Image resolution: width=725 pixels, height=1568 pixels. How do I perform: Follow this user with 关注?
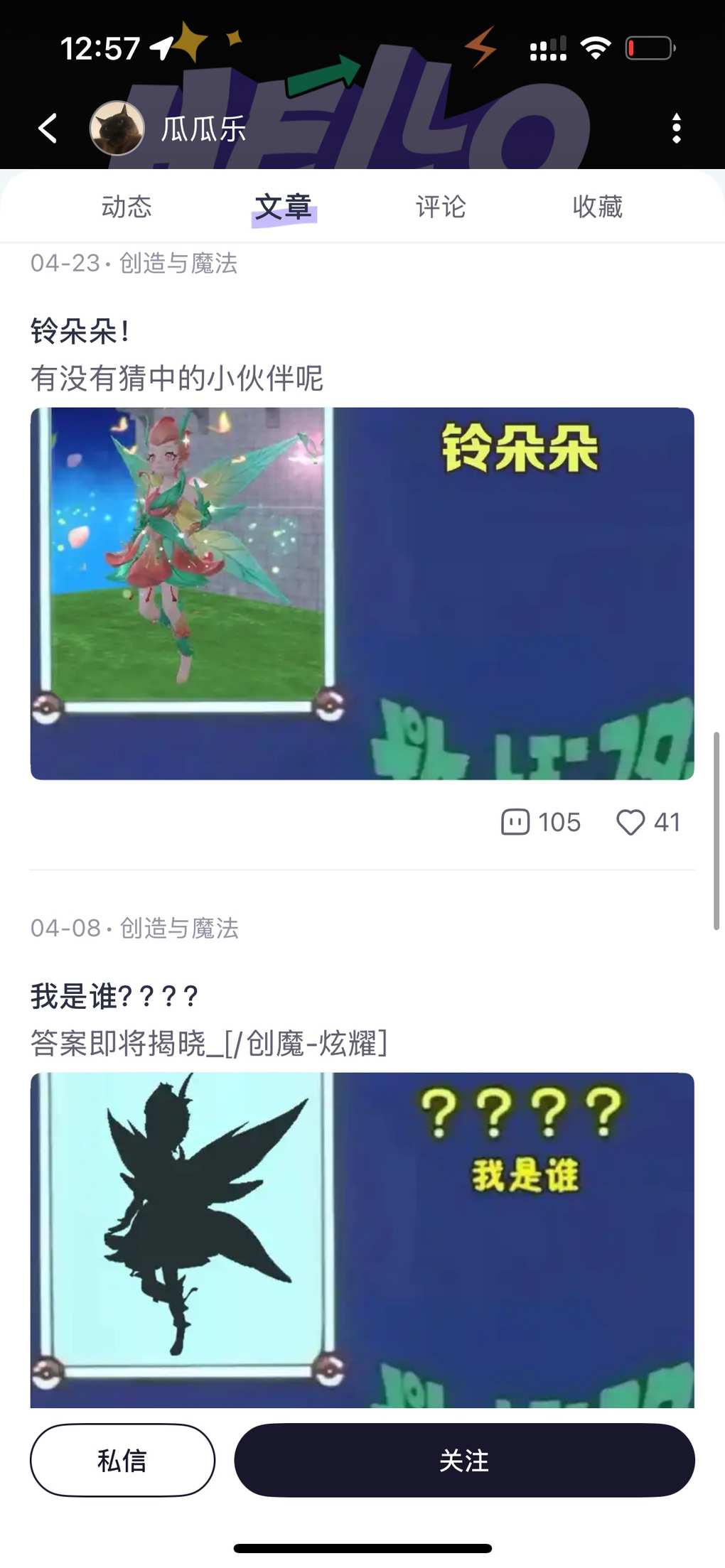click(464, 1460)
